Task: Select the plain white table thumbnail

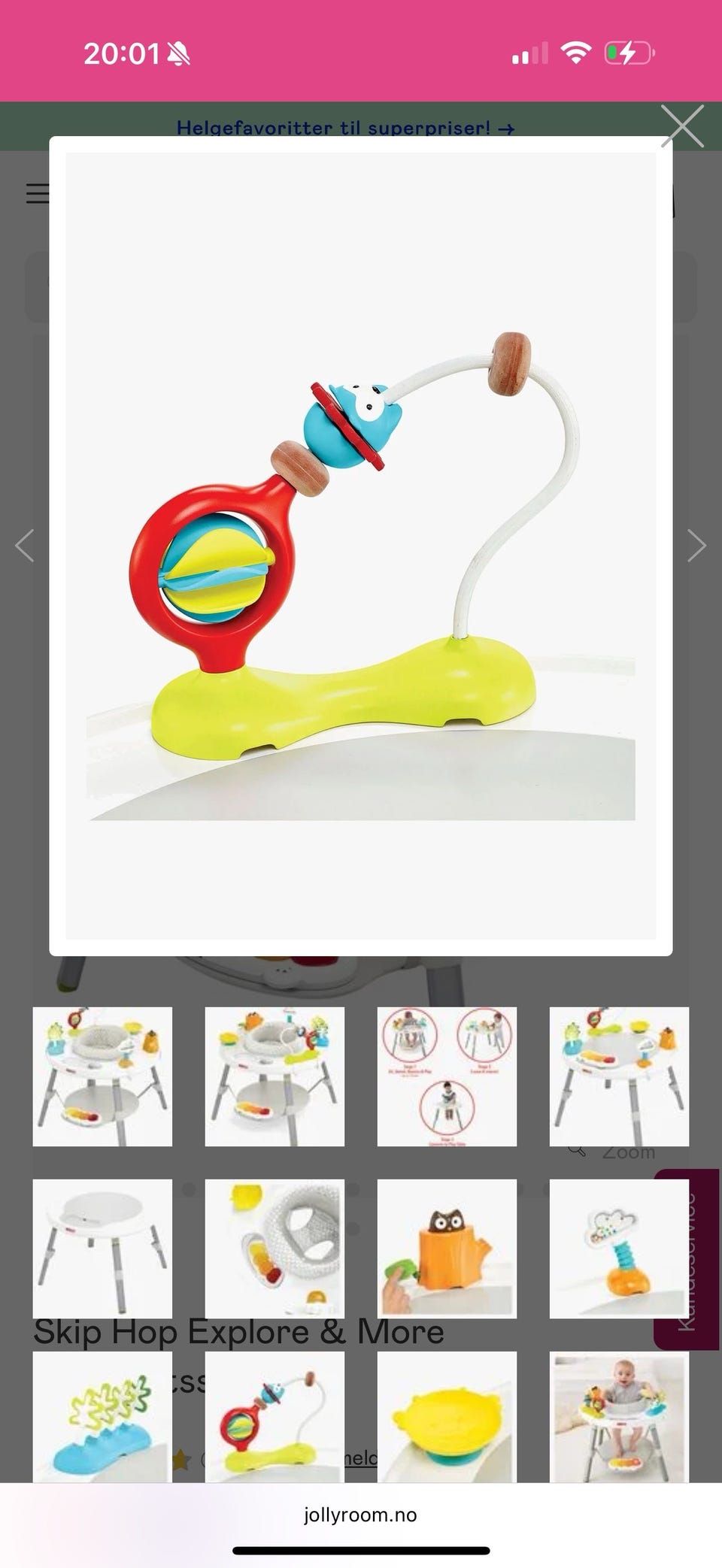Action: pos(102,1249)
